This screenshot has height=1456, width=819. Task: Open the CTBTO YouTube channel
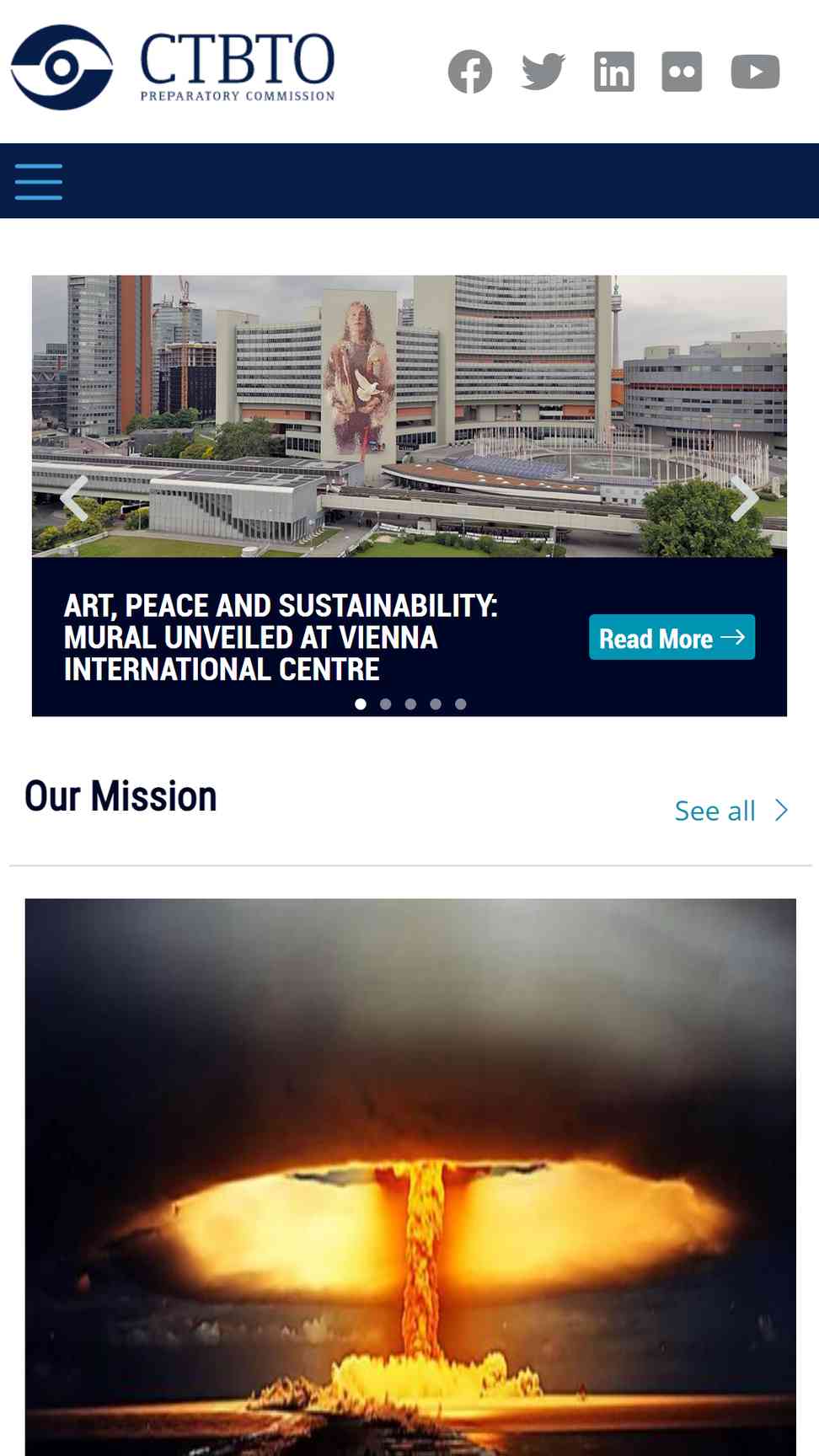pos(755,72)
